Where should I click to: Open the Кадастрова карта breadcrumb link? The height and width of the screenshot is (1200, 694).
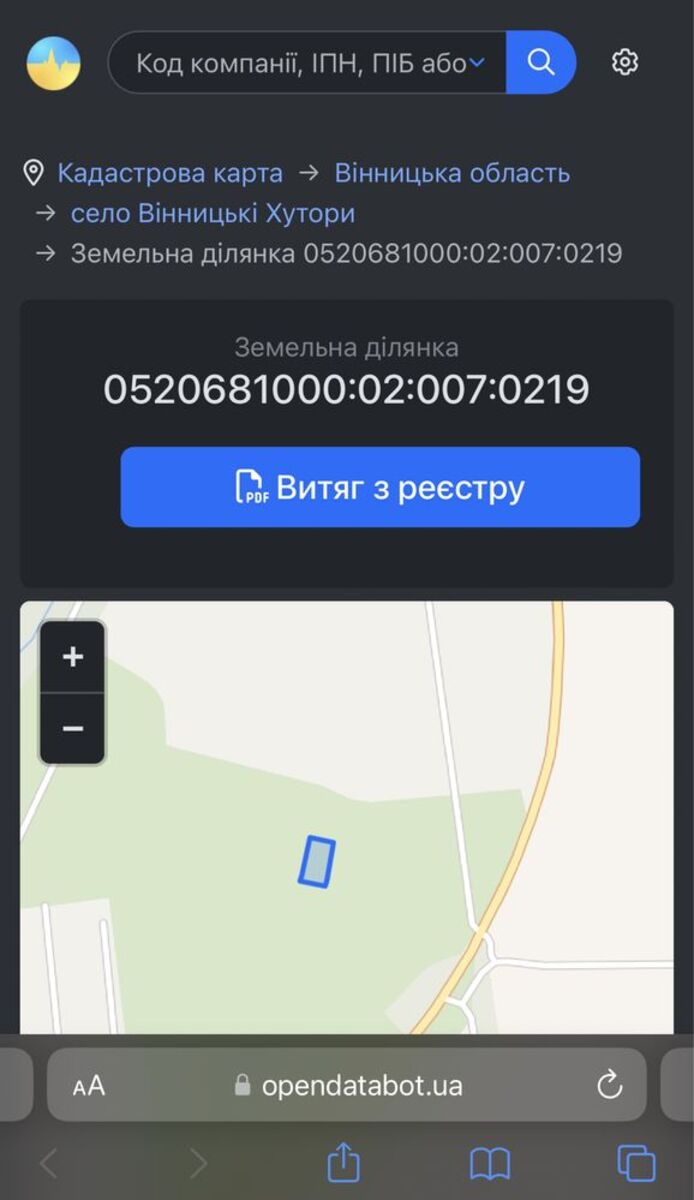click(x=170, y=173)
